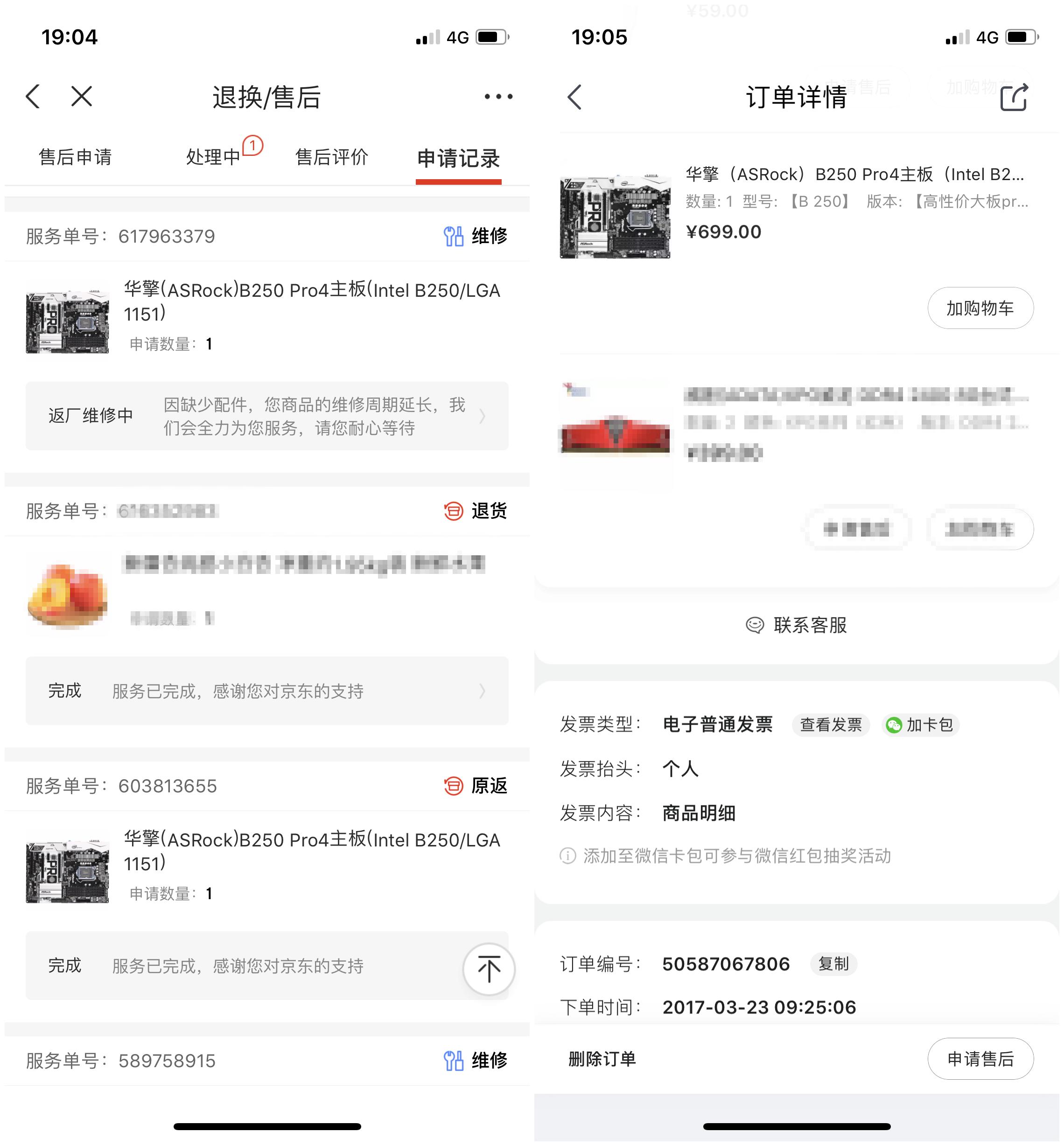Tap the share icon on order details page
The width and height of the screenshot is (1064, 1146).
click(1015, 98)
